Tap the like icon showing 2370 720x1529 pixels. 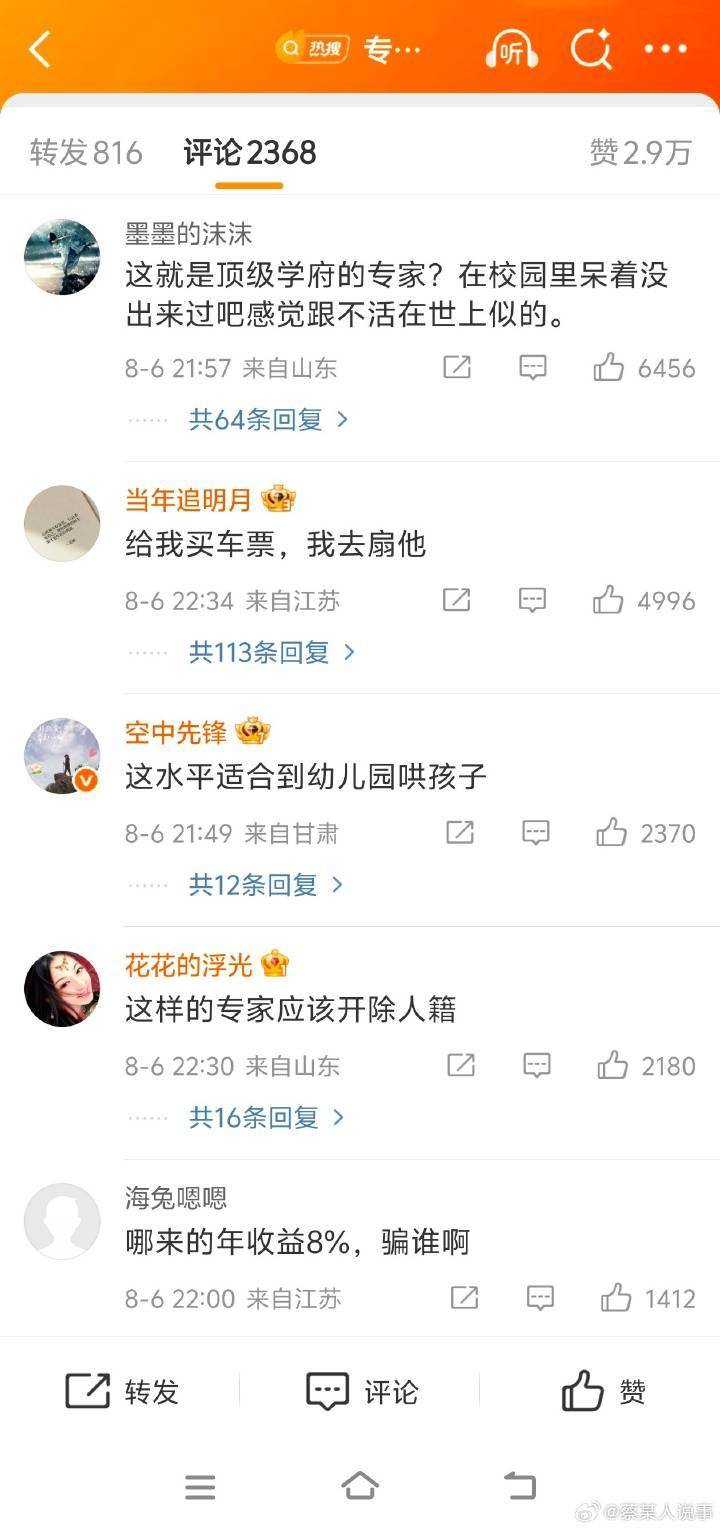[x=609, y=832]
